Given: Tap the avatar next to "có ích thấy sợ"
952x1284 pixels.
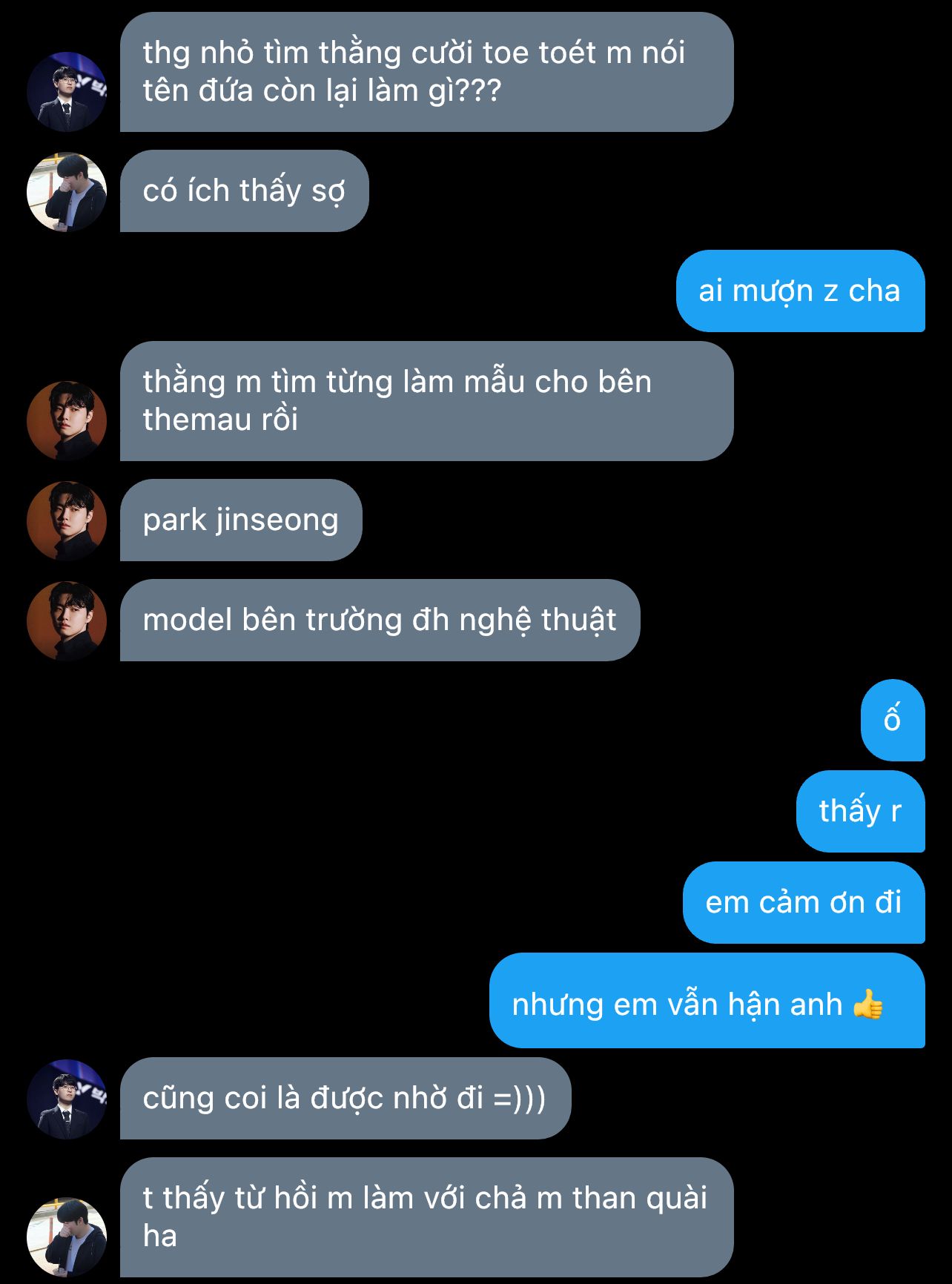Looking at the screenshot, I should click(67, 192).
